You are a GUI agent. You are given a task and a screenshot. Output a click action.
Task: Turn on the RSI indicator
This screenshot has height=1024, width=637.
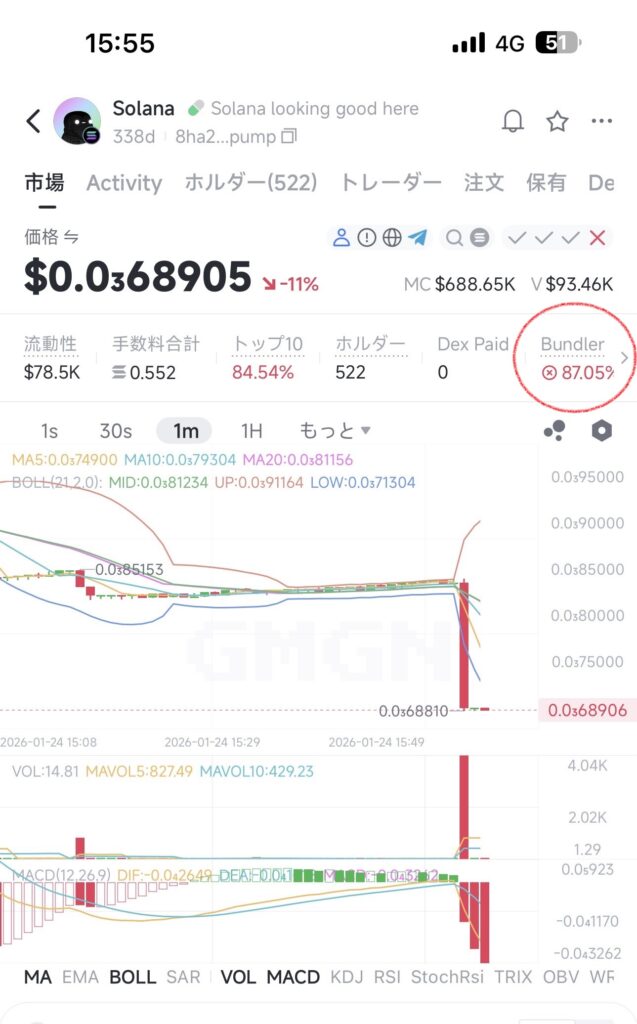click(x=385, y=977)
